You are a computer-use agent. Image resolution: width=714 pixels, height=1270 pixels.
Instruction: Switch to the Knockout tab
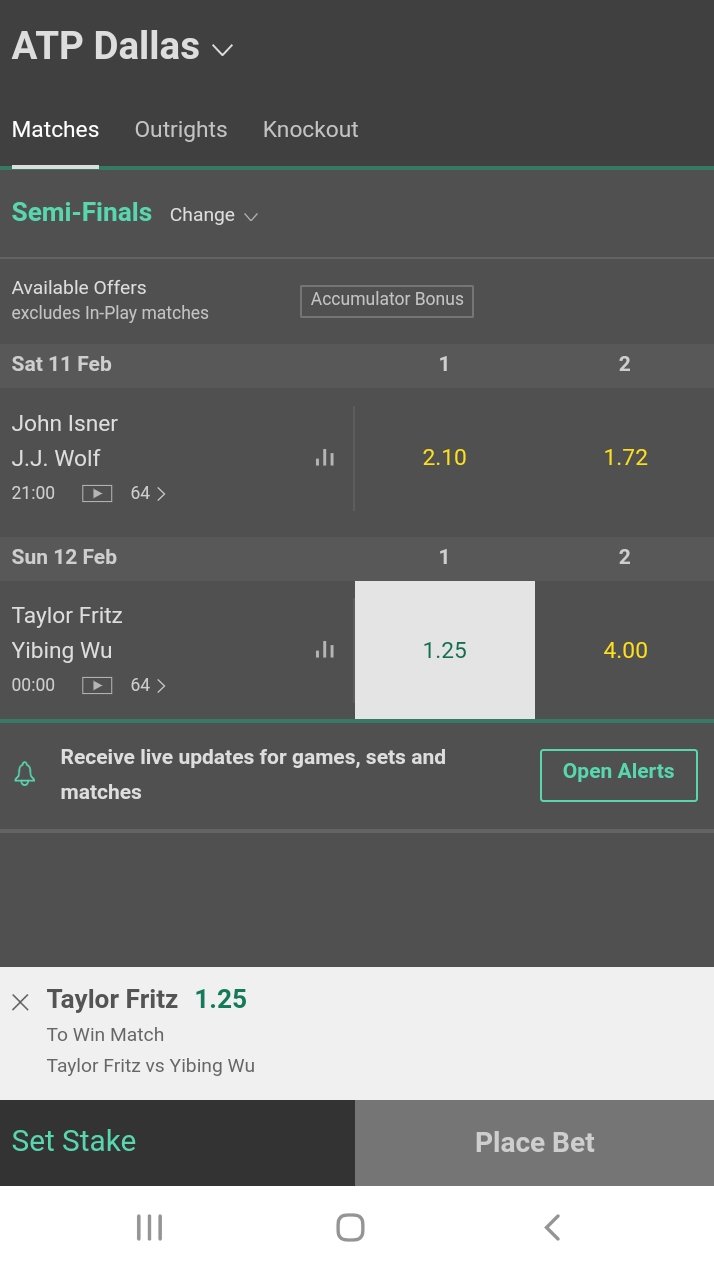tap(310, 130)
